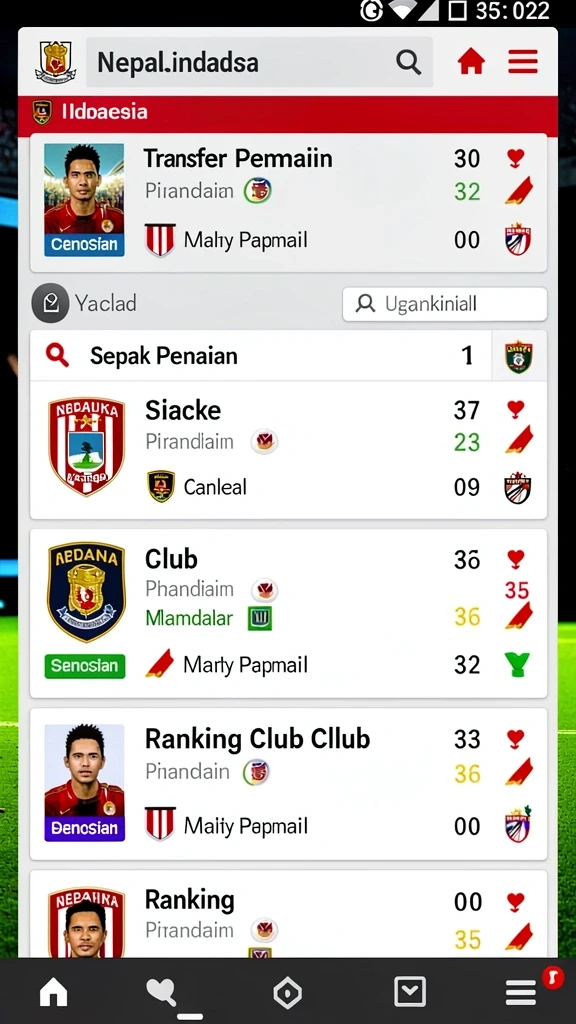Select the center hexagon tab in the bottom bar
Screen dimensions: 576x1024
point(287,993)
